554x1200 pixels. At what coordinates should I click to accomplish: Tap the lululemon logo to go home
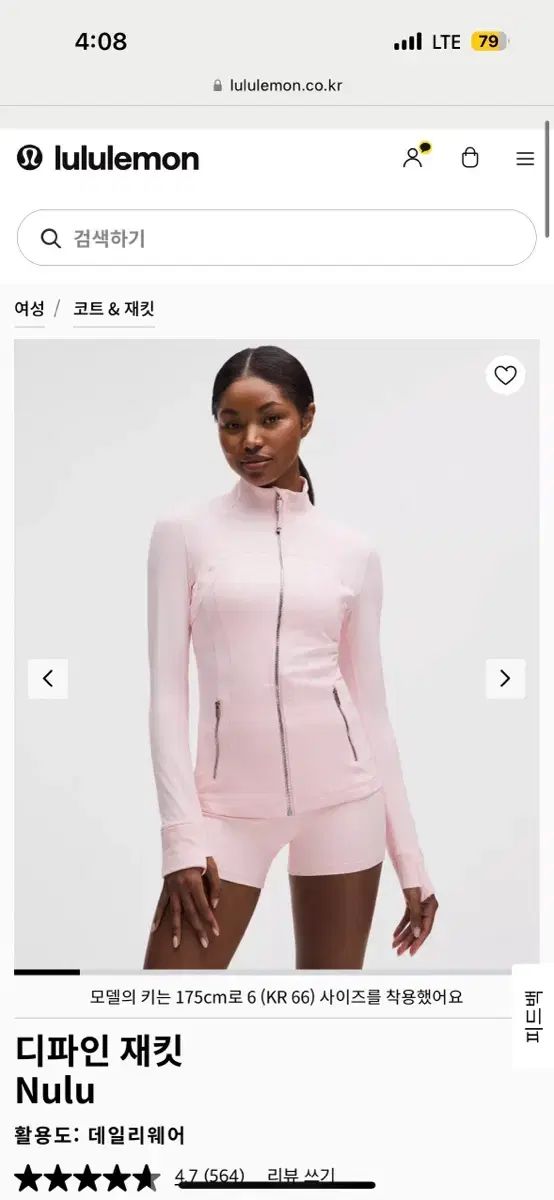[108, 158]
